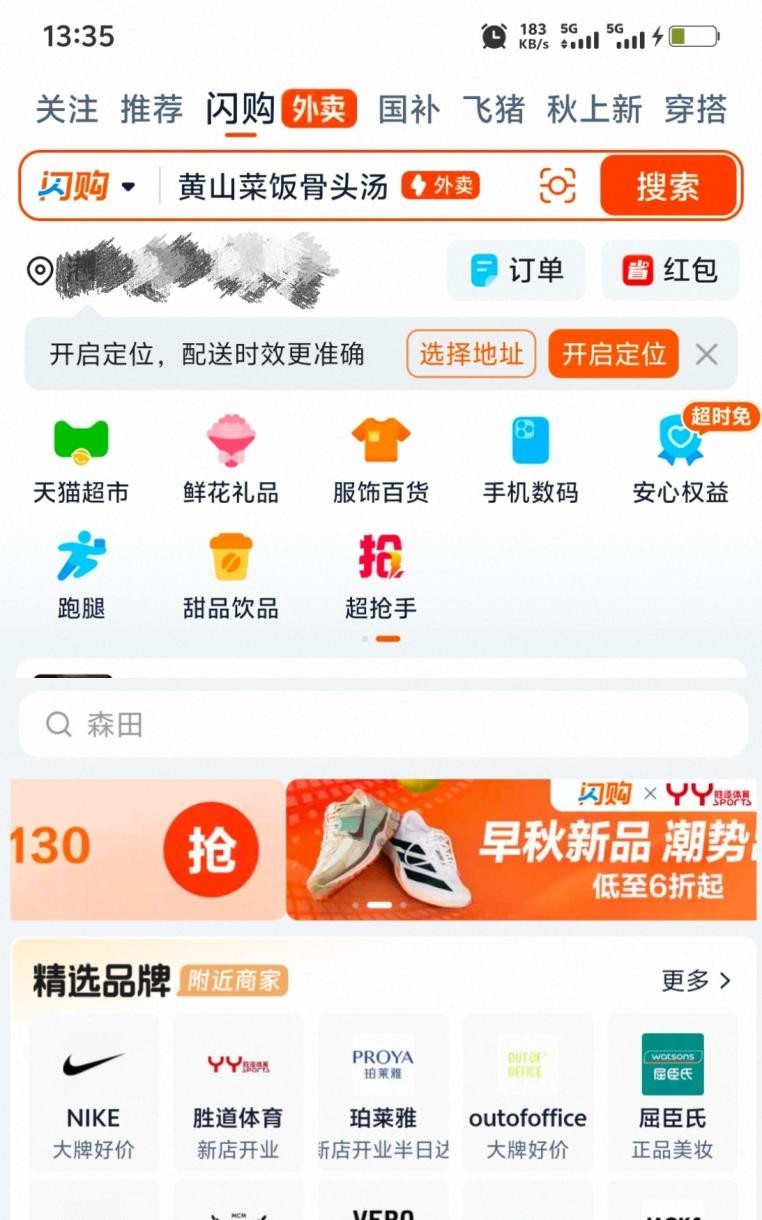The height and width of the screenshot is (1220, 762).
Task: Open the 早秋新品 sports banner
Action: pos(520,850)
